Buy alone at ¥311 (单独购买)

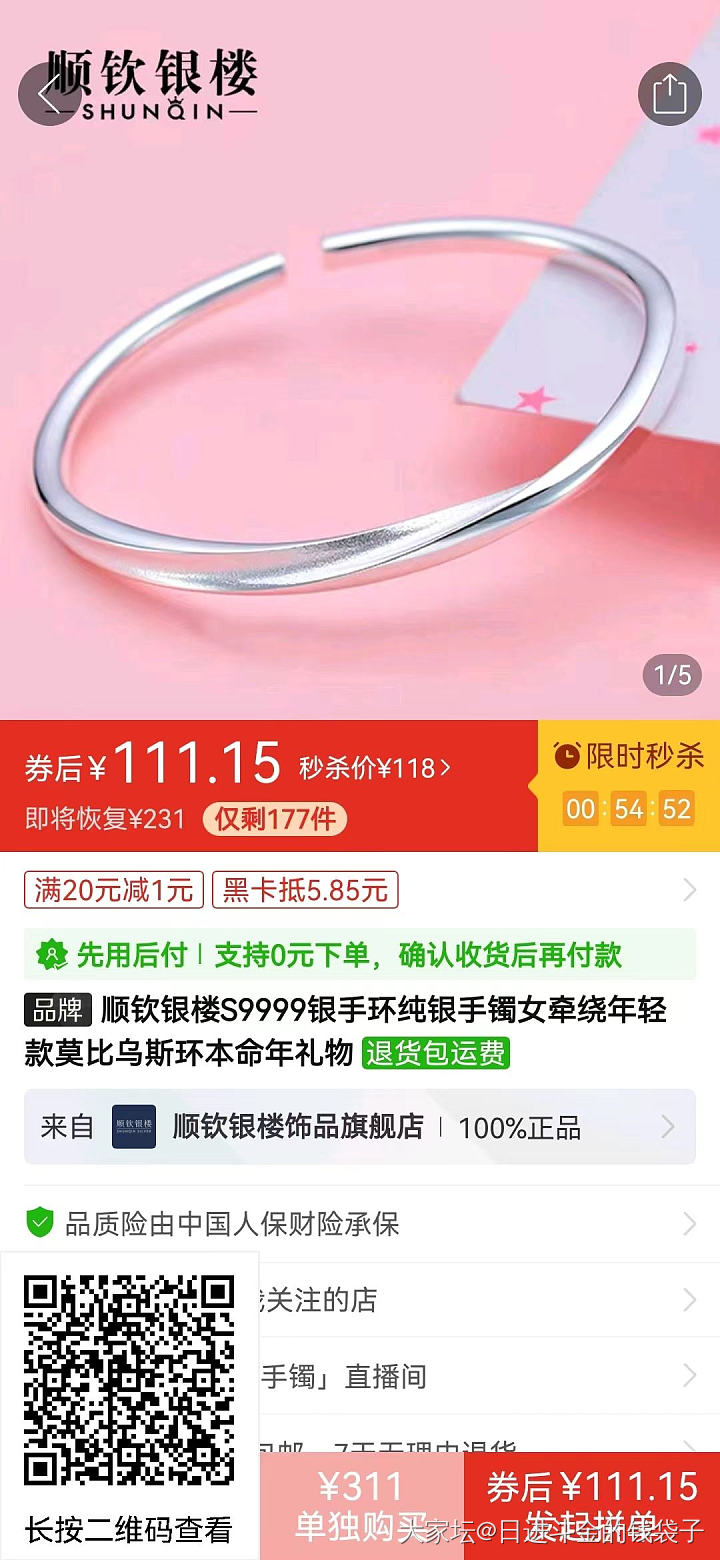(361, 1505)
